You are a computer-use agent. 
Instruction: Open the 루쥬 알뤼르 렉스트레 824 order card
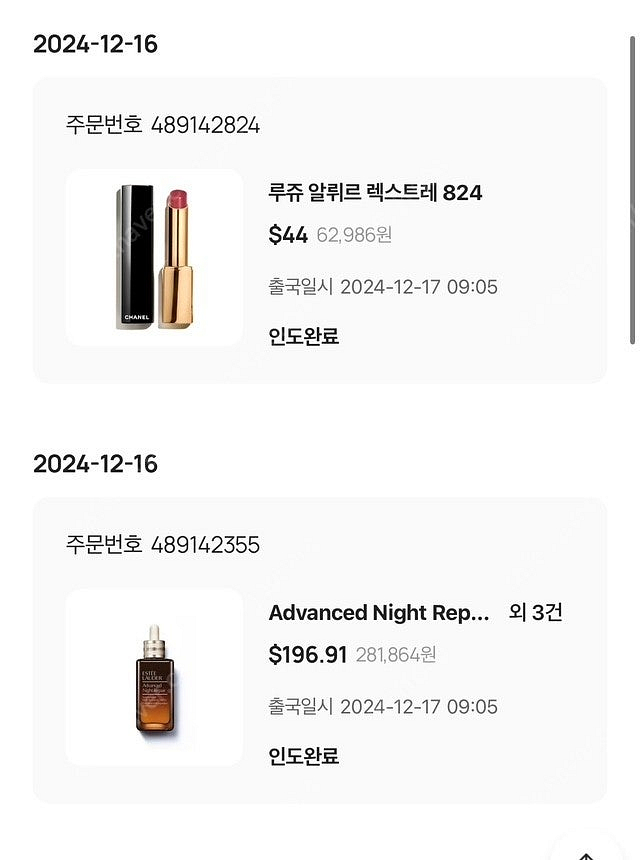[375, 193]
